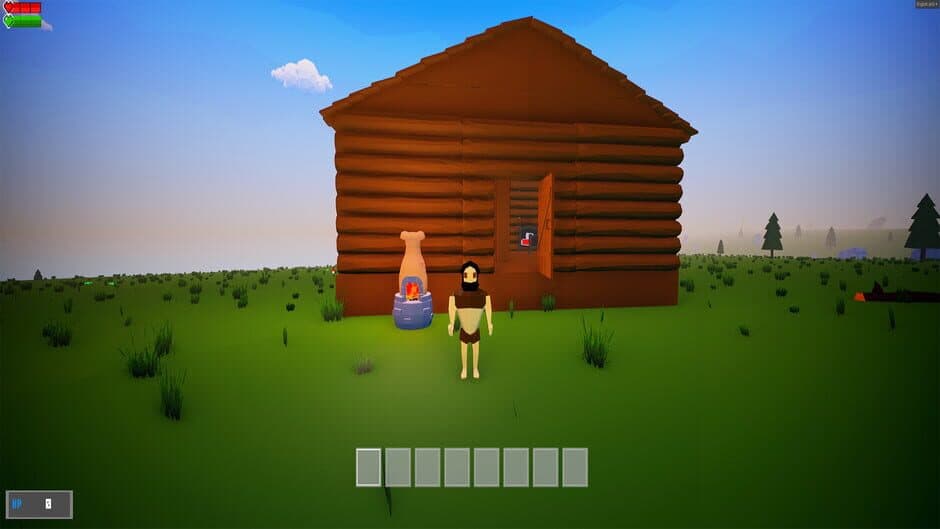The width and height of the screenshot is (940, 529).
Task: Tap the lock icon on cabin door
Action: [527, 238]
